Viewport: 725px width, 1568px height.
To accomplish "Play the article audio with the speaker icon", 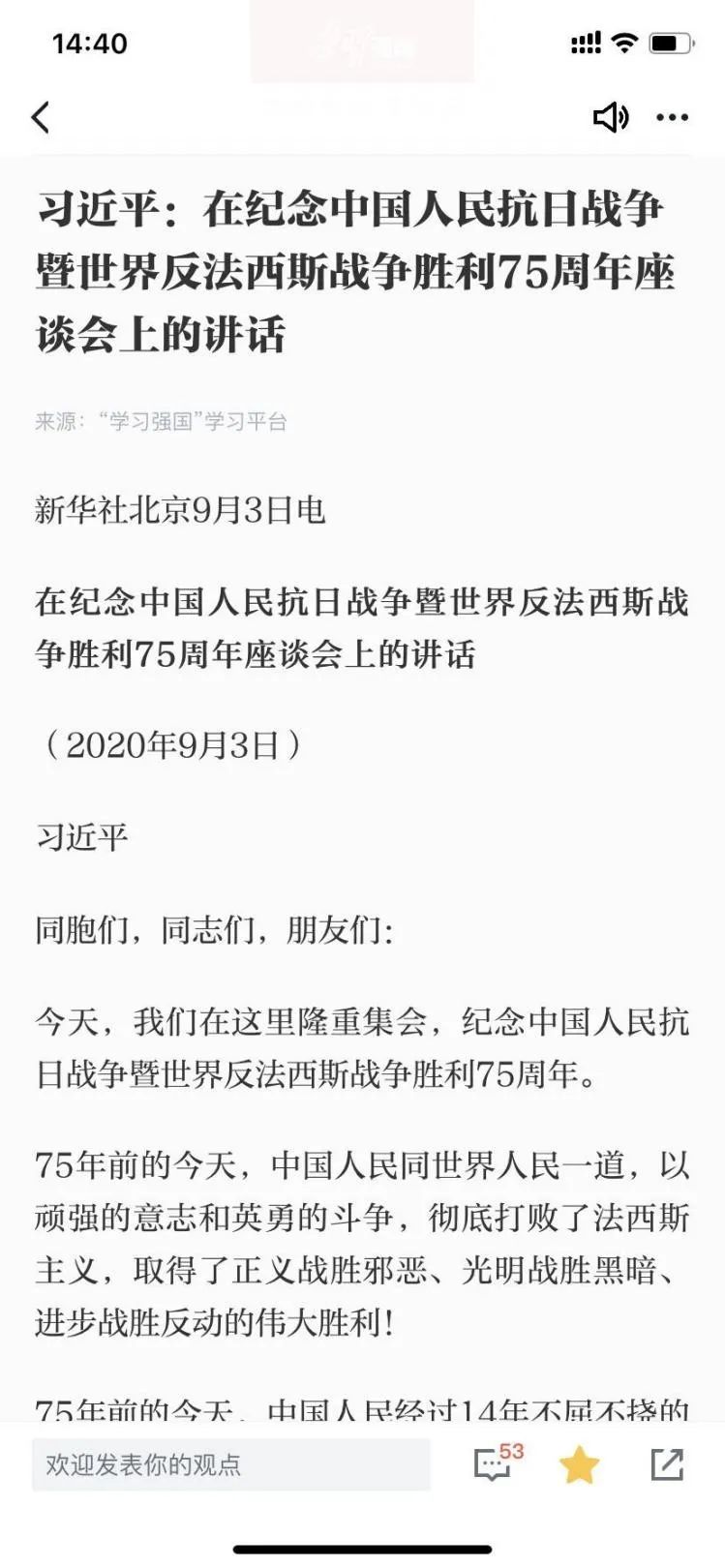I will click(x=610, y=117).
